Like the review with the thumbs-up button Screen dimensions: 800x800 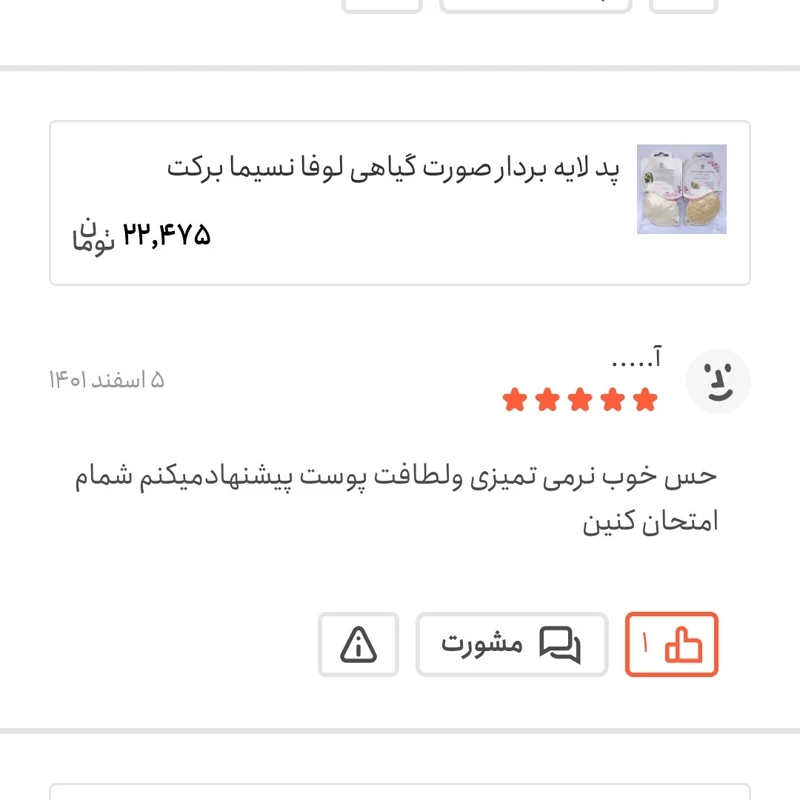click(672, 645)
